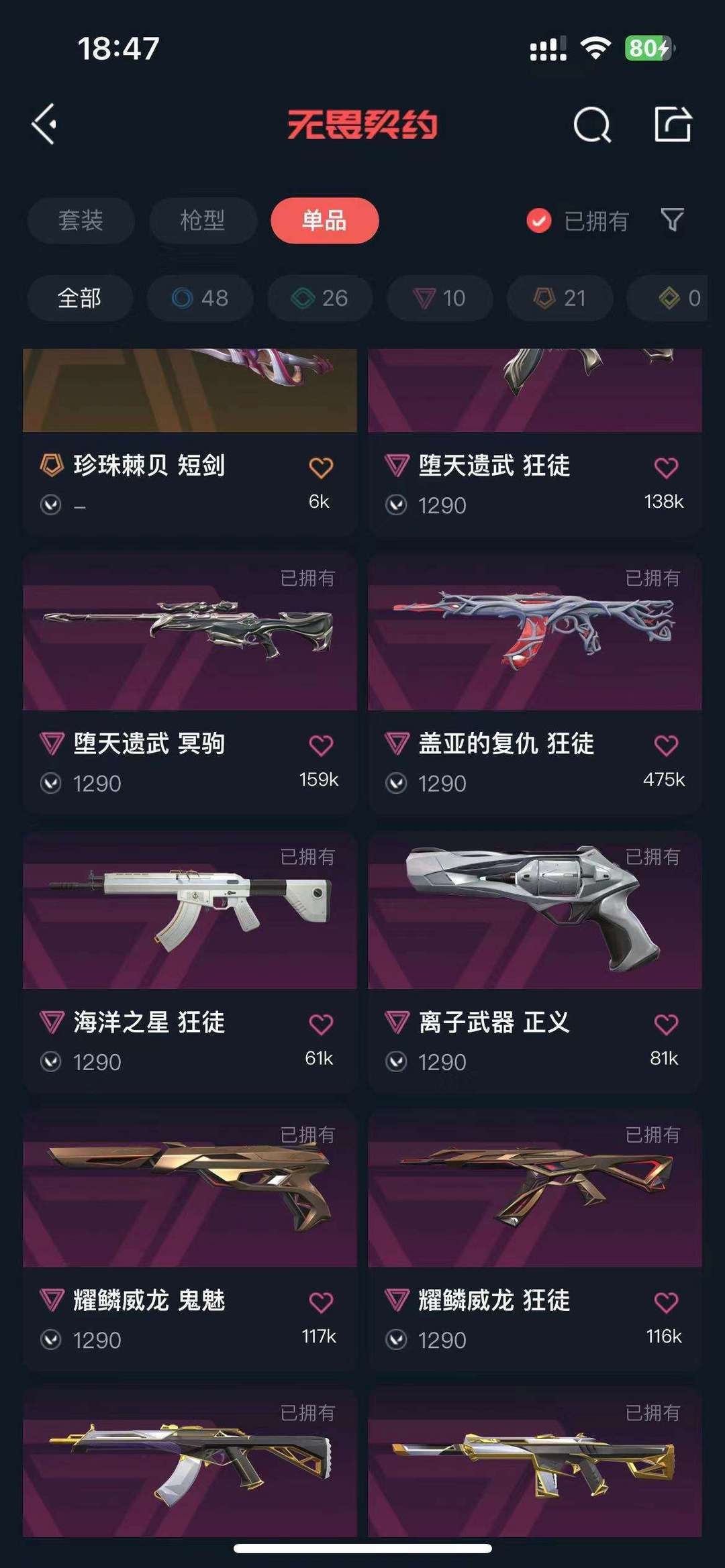The image size is (725, 1568).
Task: Open the 堕天遗武 冥驹 skin card
Action: pyautogui.click(x=190, y=683)
